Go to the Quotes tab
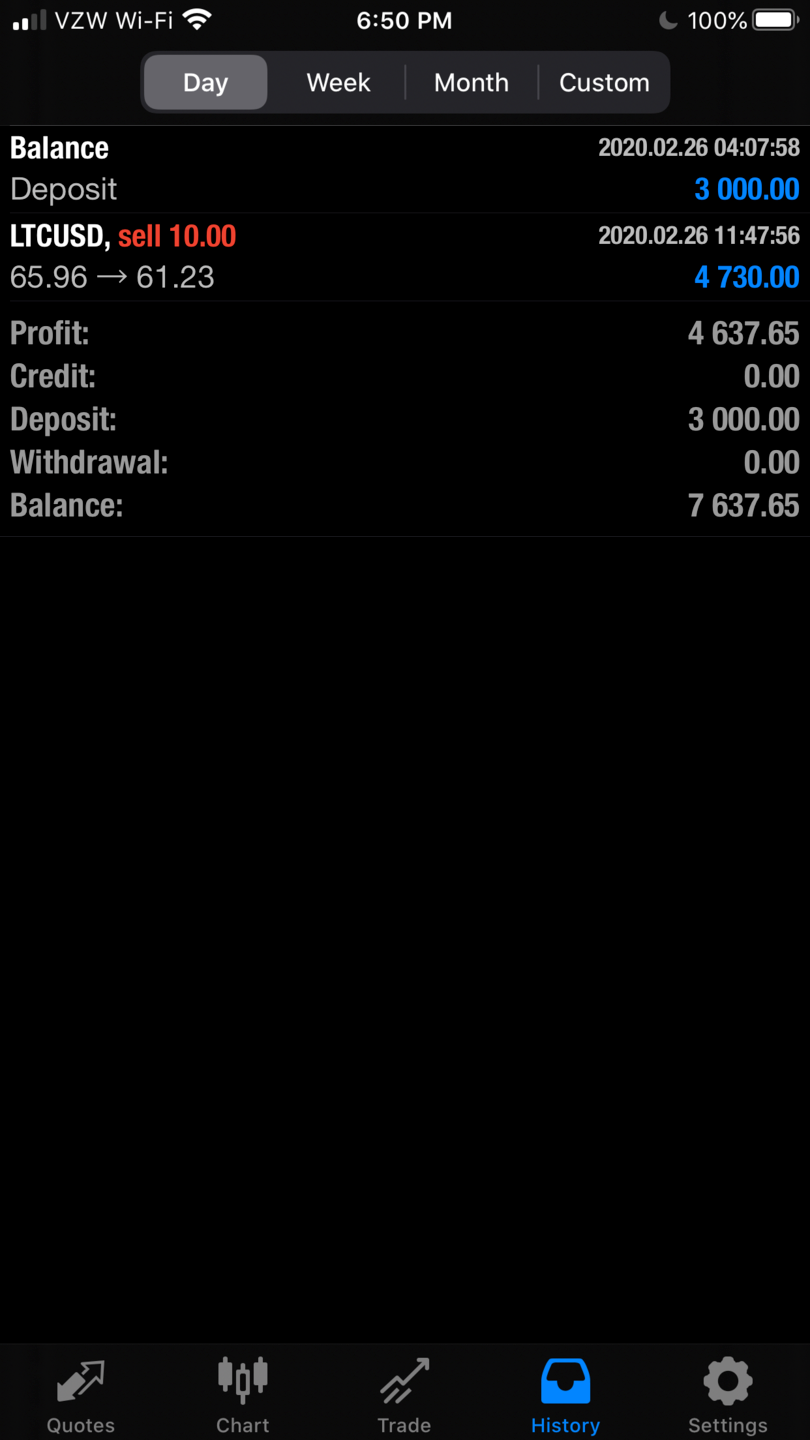The image size is (810, 1440). click(81, 1394)
